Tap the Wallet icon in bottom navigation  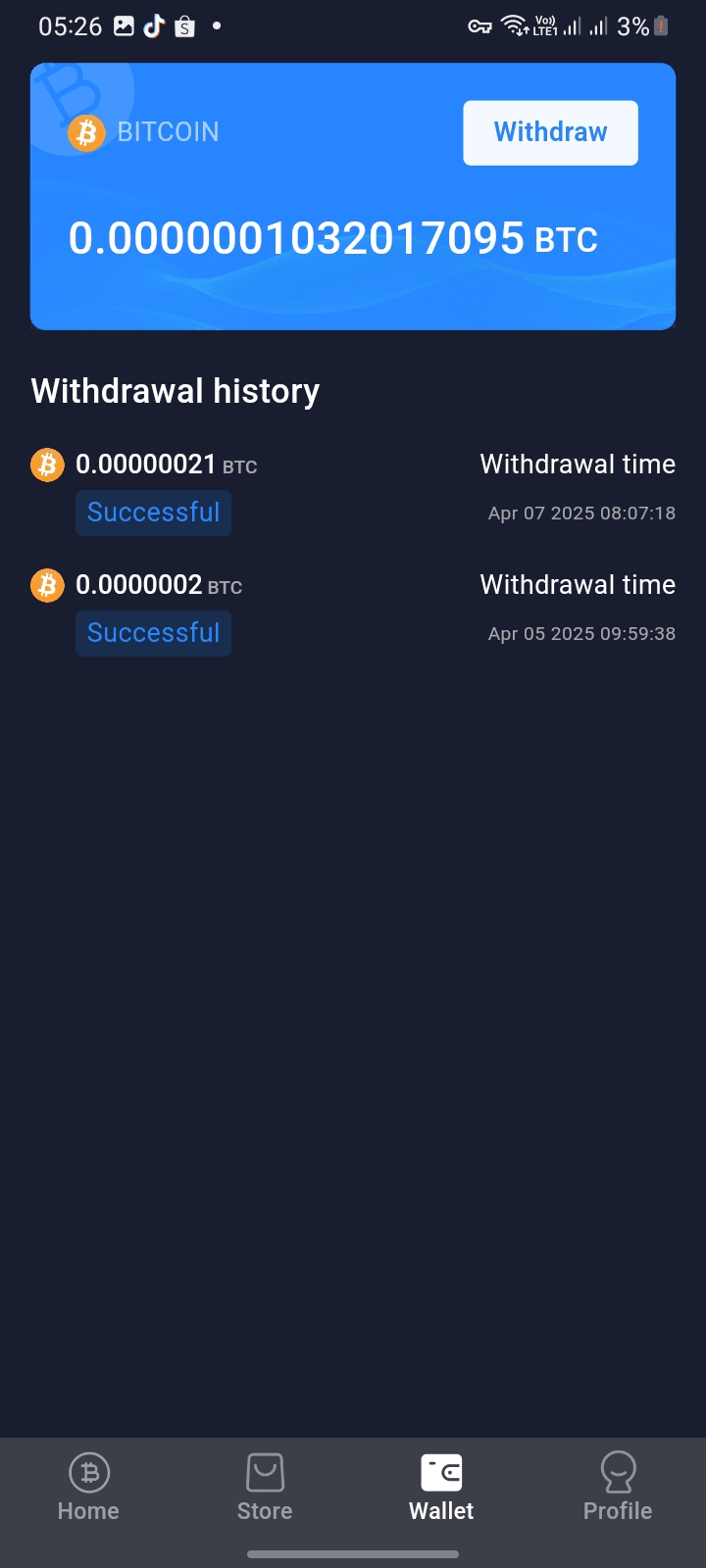[440, 1471]
